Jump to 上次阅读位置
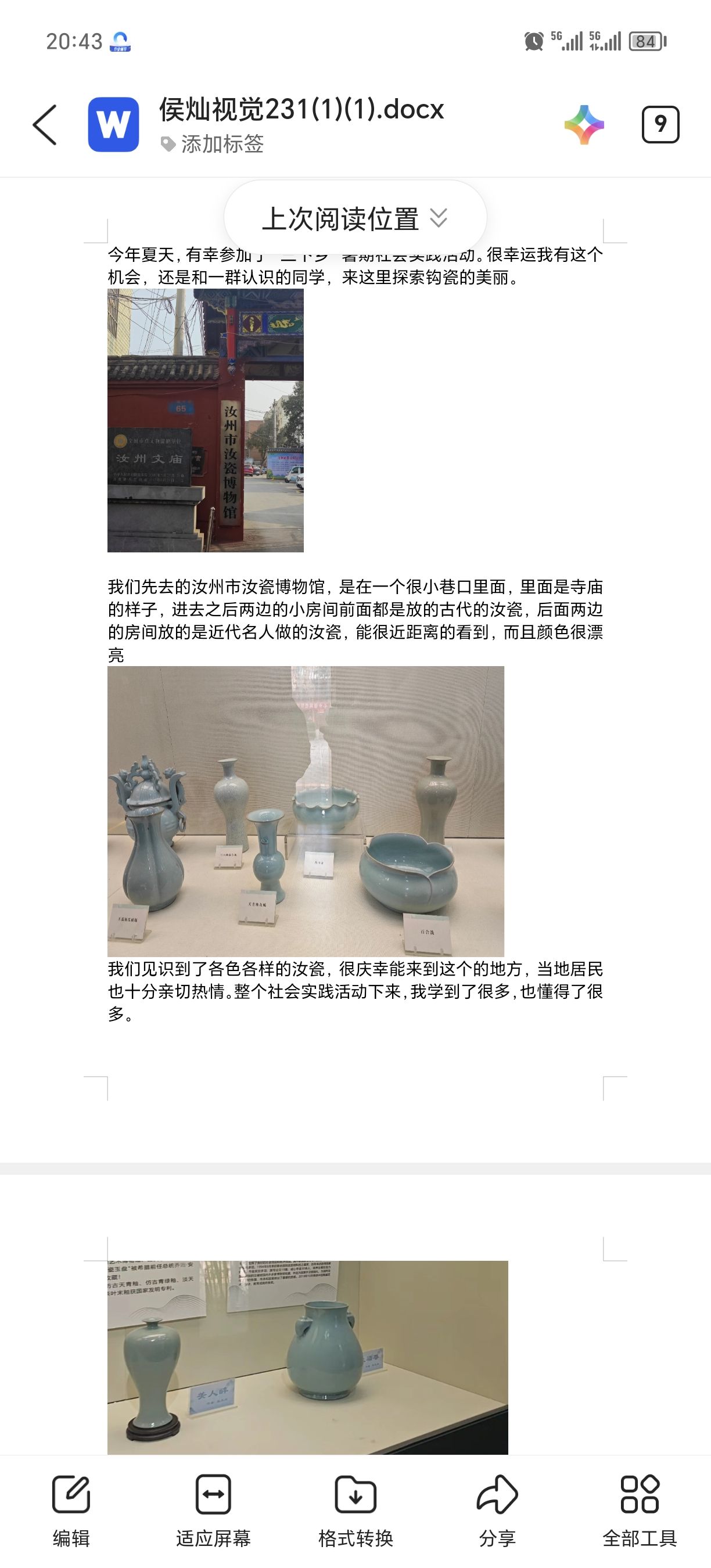The width and height of the screenshot is (711, 1568). [355, 218]
